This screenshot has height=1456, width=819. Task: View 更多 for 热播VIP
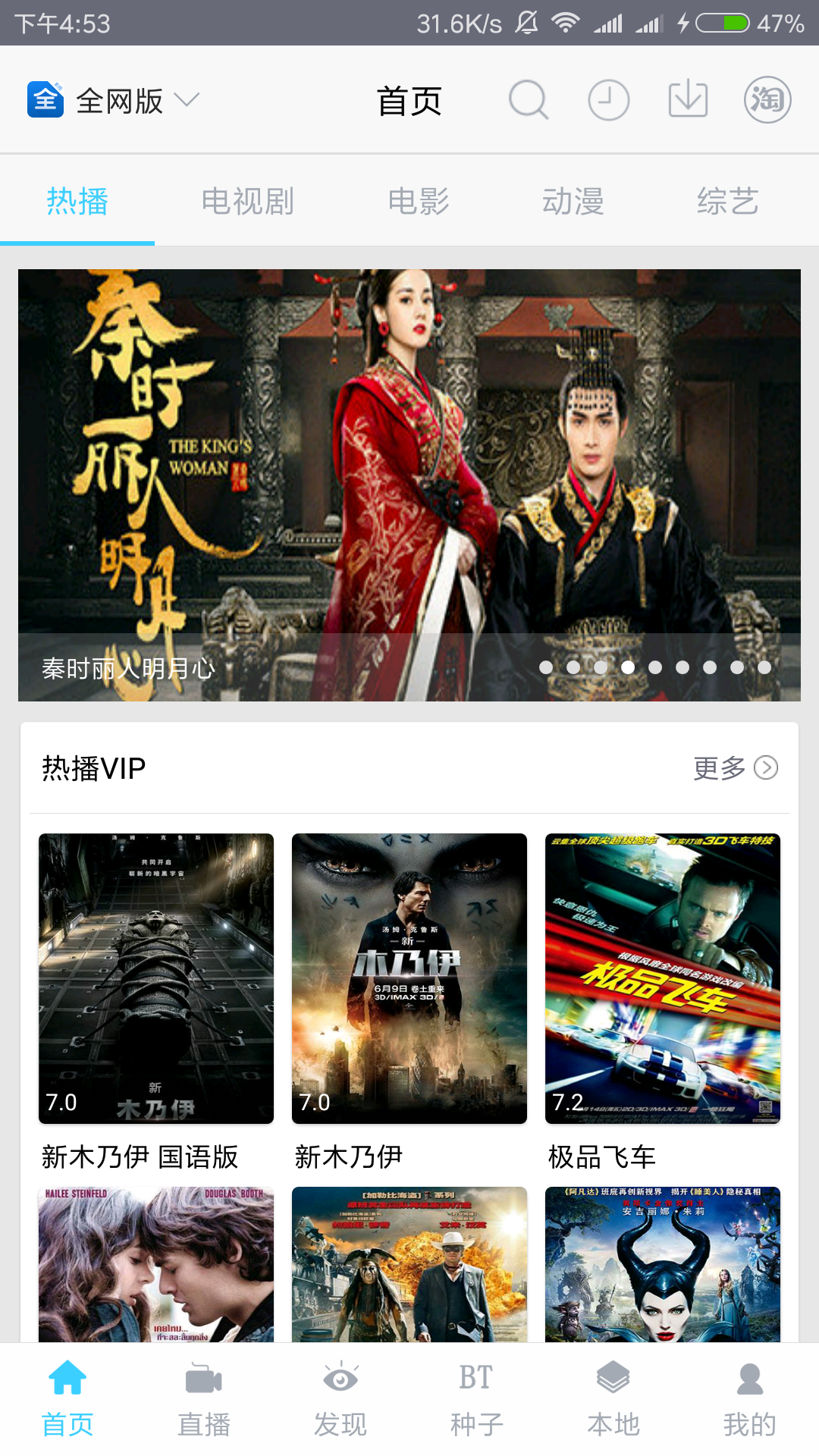tap(734, 768)
